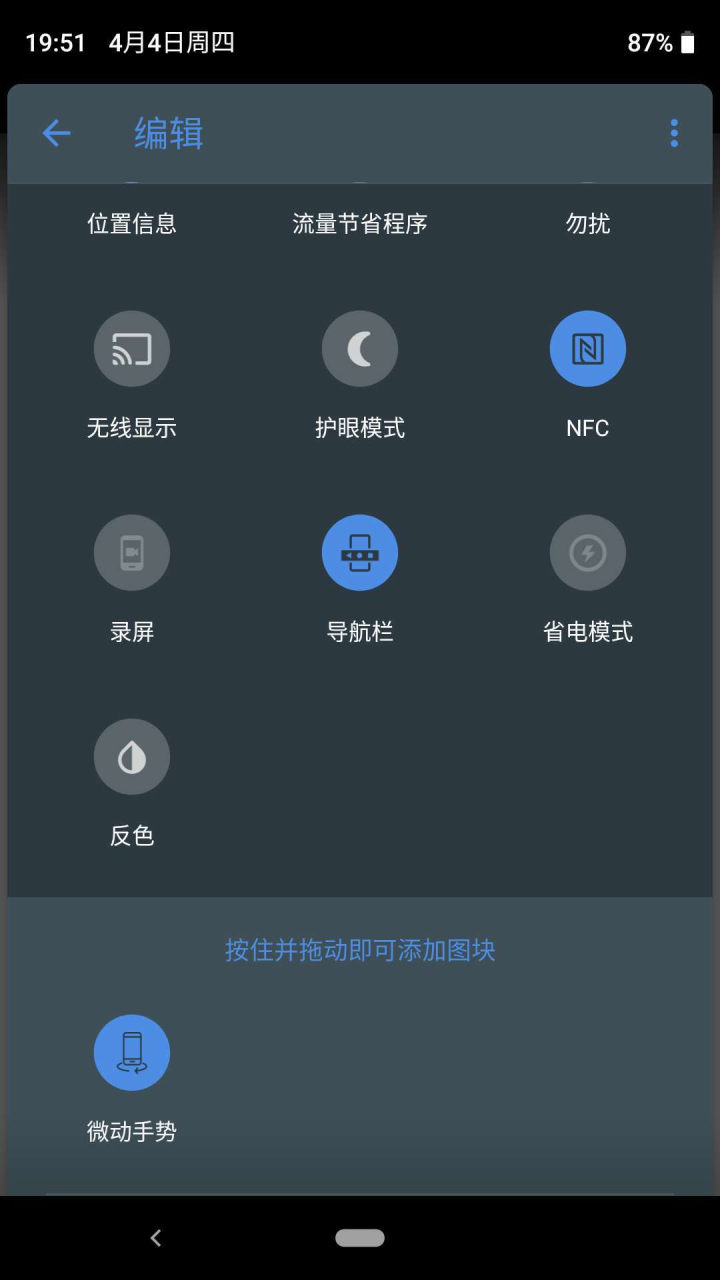Select the 微动手势 tile
This screenshot has height=1280, width=720.
[132, 1053]
